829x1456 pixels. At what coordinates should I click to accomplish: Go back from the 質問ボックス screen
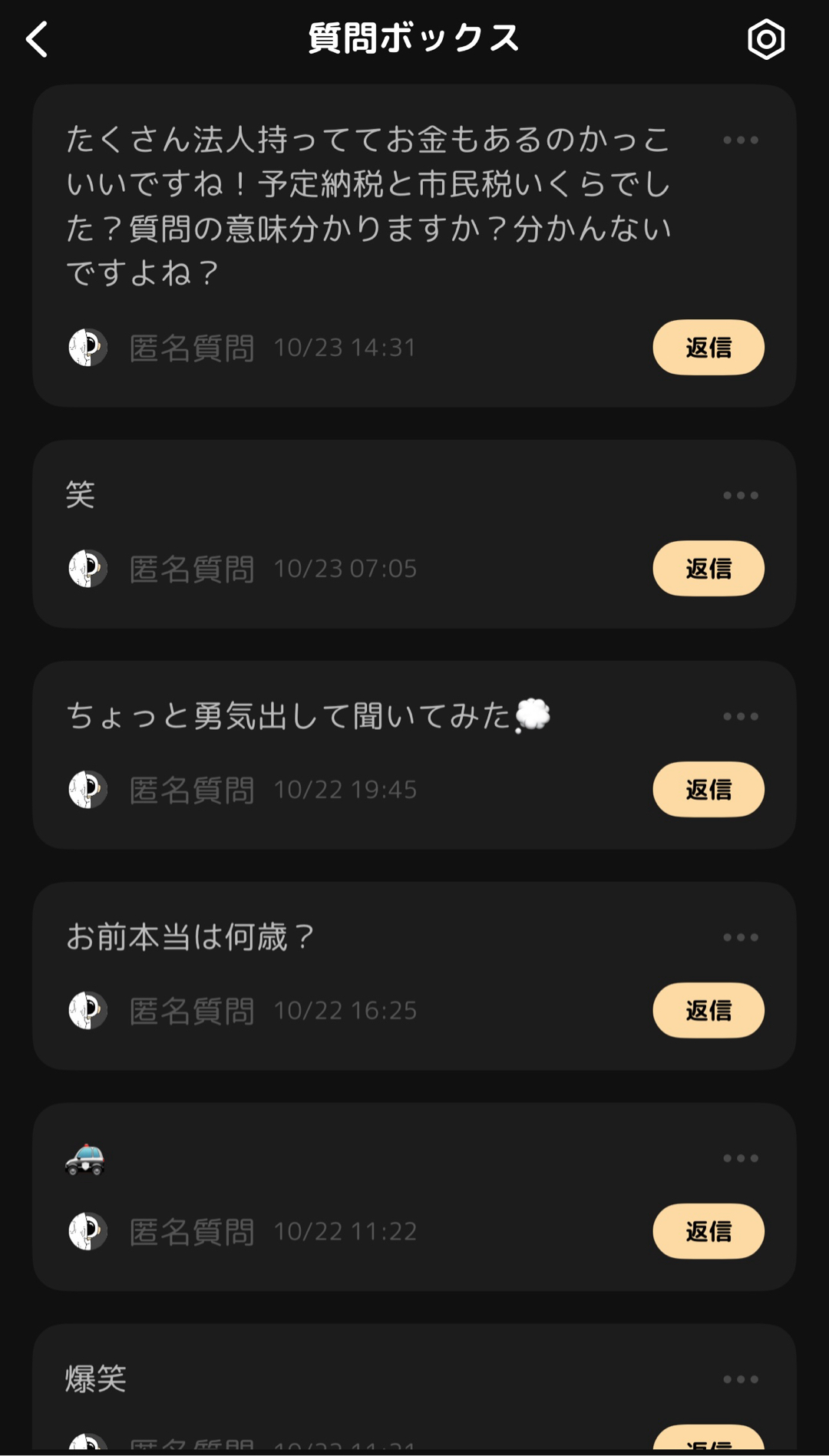pos(37,39)
